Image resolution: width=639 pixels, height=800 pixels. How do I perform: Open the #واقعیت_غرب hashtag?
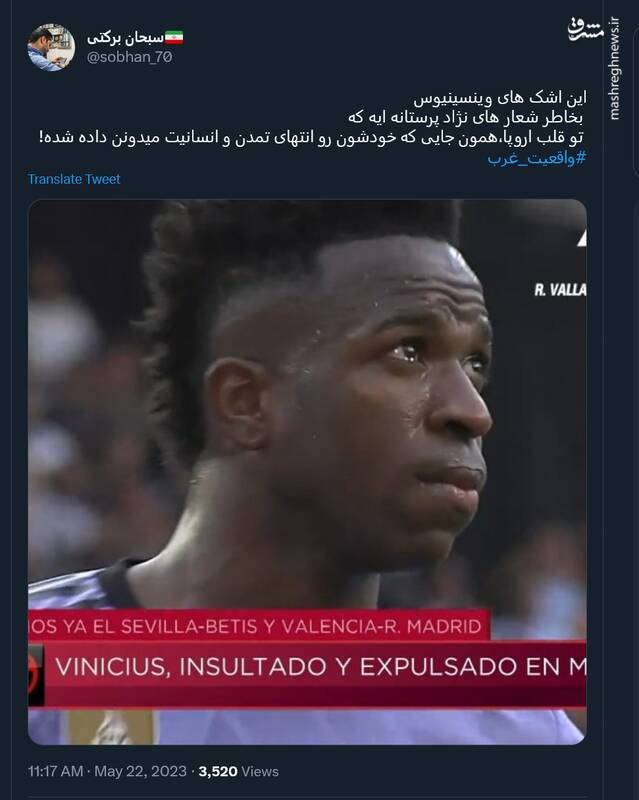click(537, 158)
